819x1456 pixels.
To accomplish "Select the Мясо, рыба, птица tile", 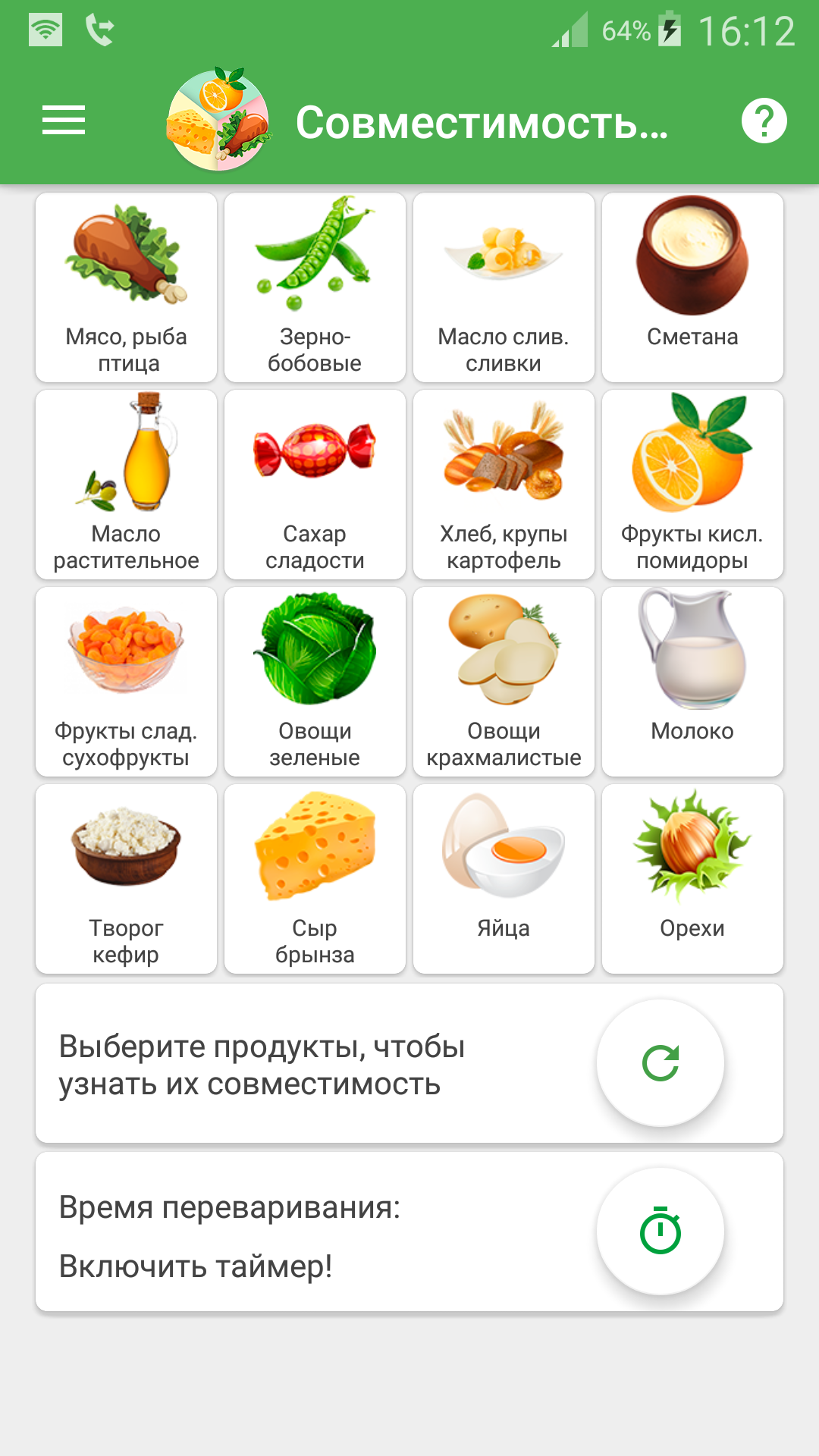I will coord(126,287).
